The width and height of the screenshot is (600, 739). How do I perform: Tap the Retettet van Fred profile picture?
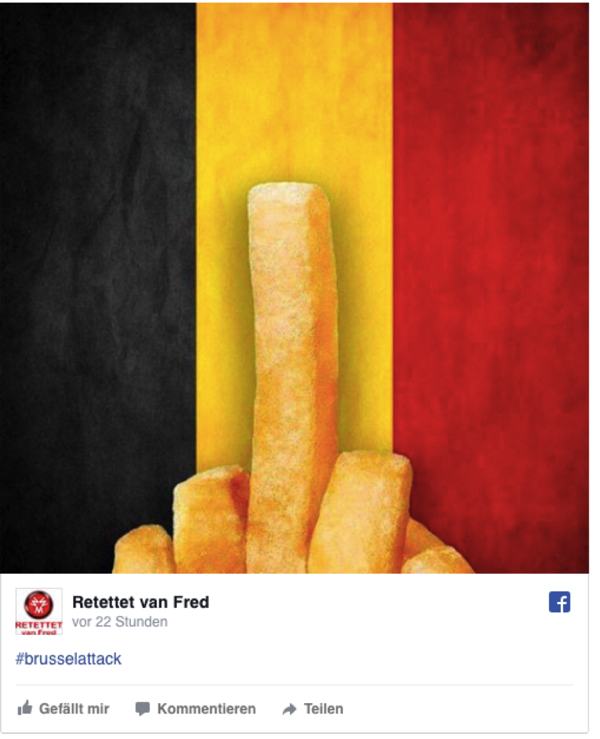[x=39, y=611]
